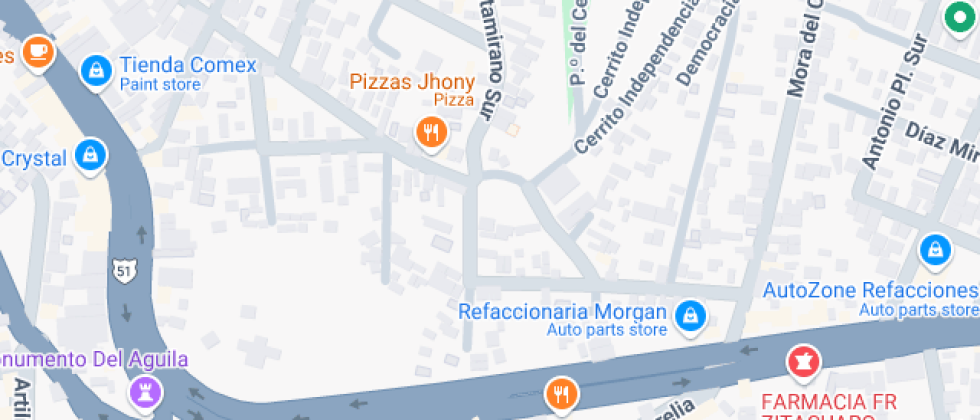This screenshot has height=420, width=980.
Task: Tap the Crystal shop marker
Action: (x=90, y=155)
